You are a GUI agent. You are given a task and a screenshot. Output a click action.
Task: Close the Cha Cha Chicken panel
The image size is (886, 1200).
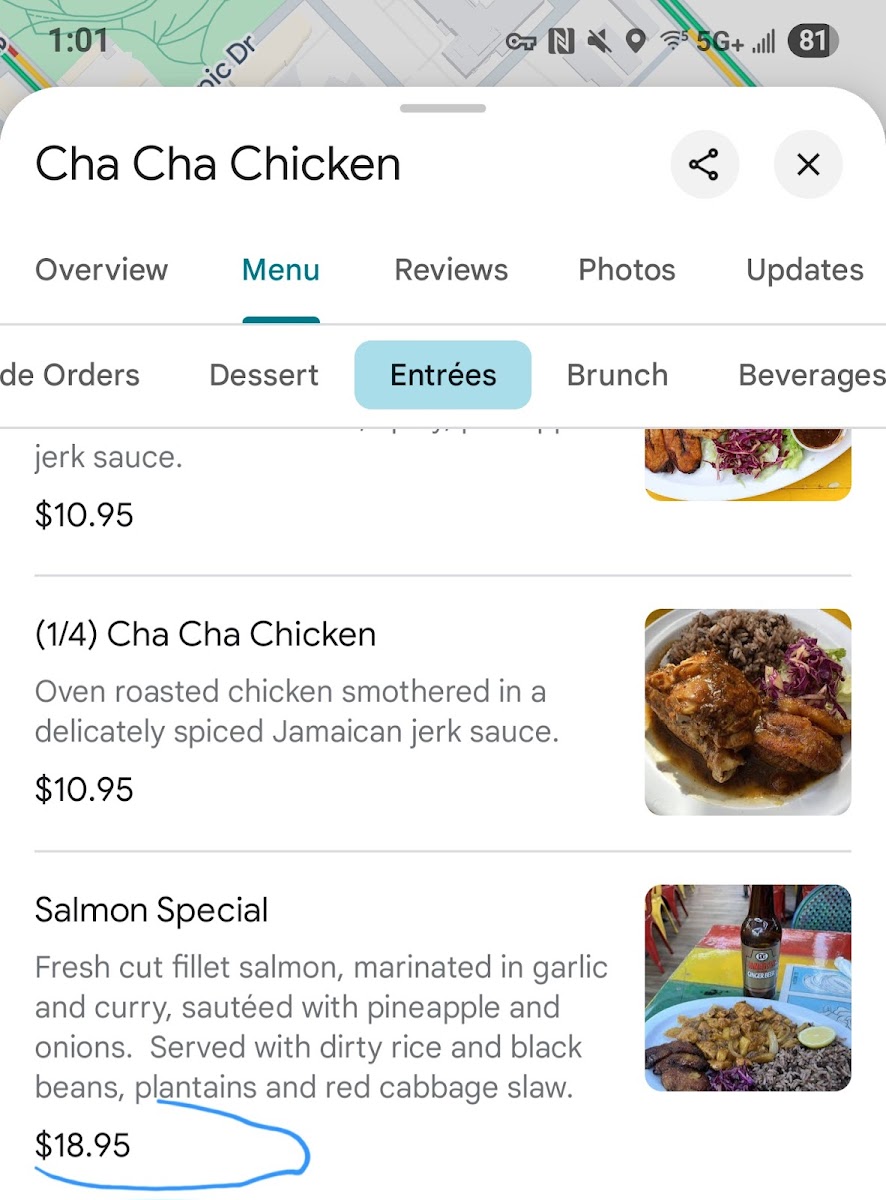point(808,165)
